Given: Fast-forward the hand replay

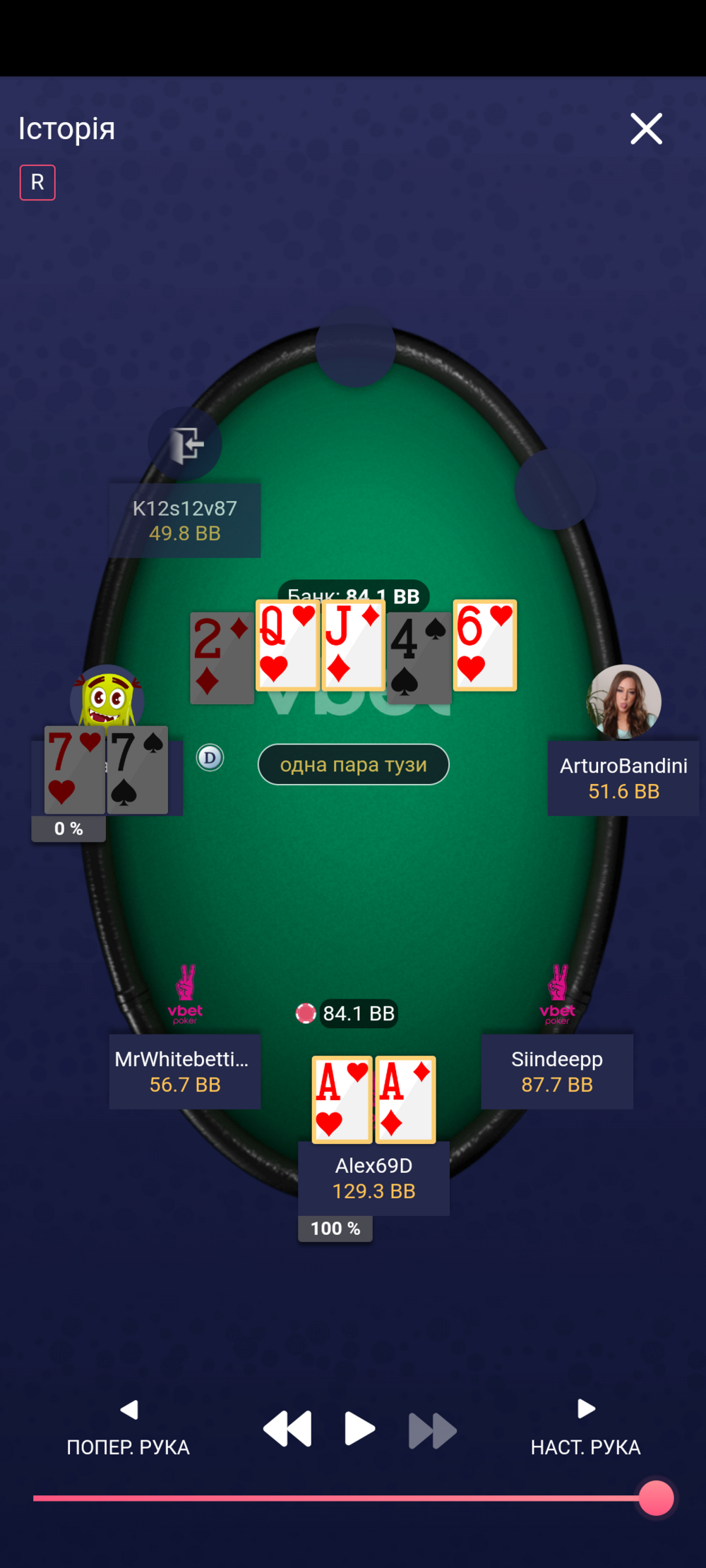Looking at the screenshot, I should point(433,1430).
